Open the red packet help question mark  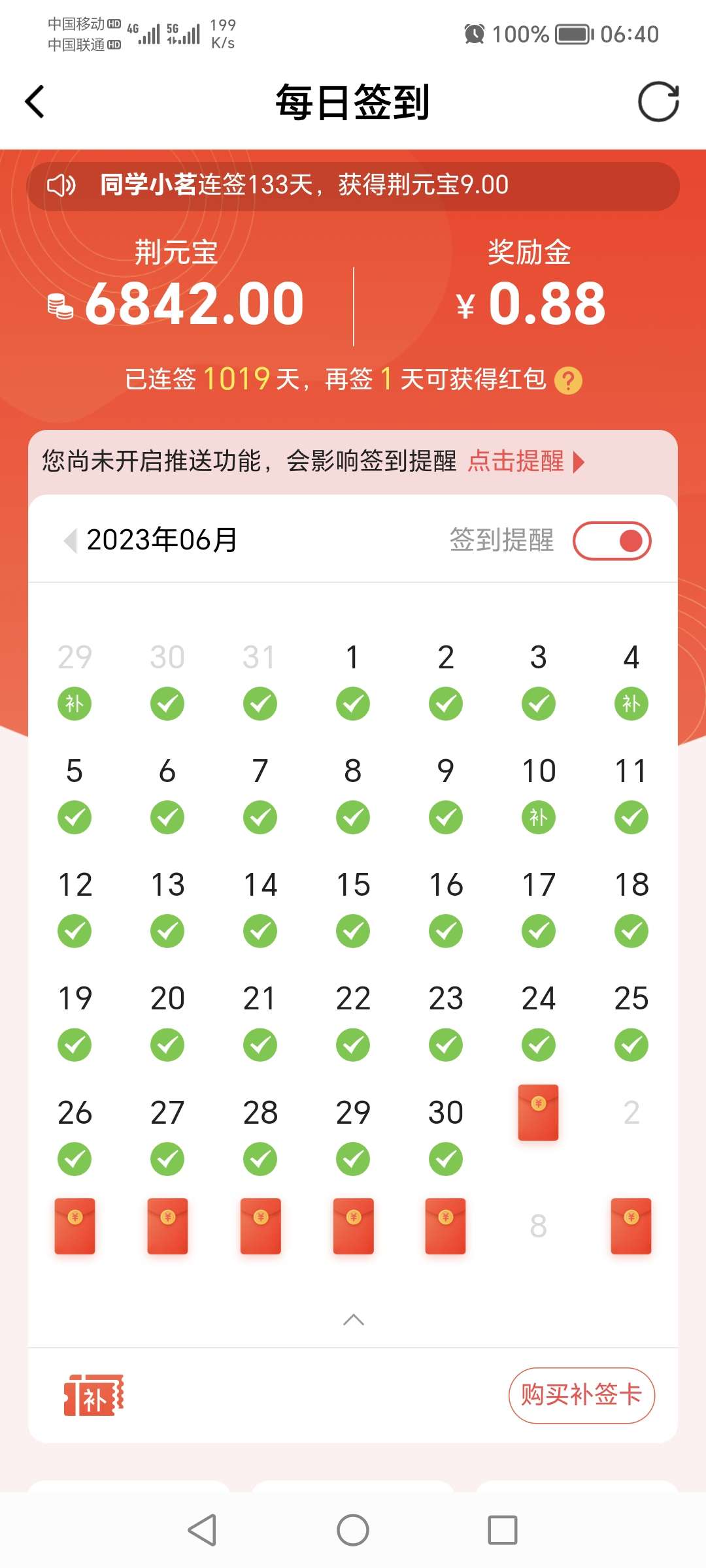(x=568, y=381)
